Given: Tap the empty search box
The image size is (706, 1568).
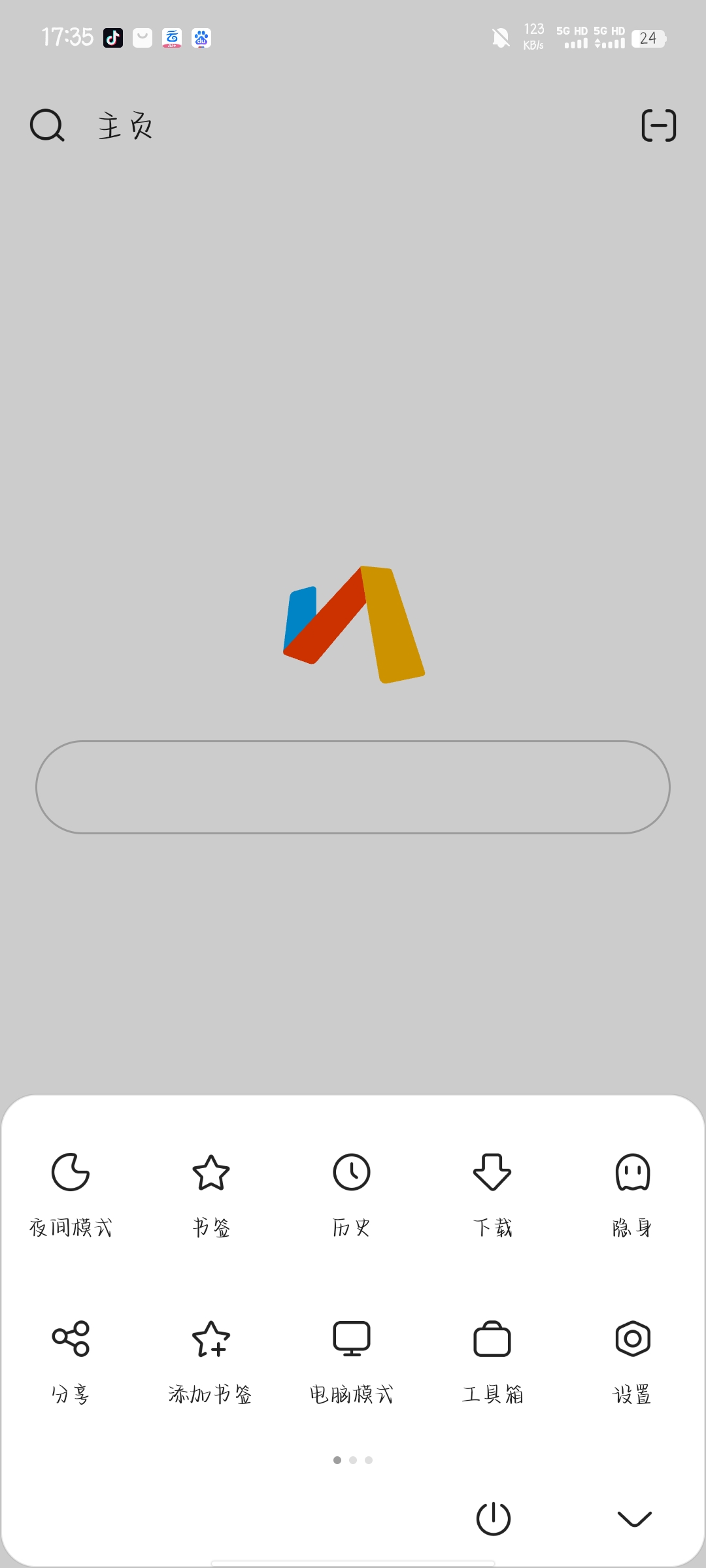Looking at the screenshot, I should 353,787.
